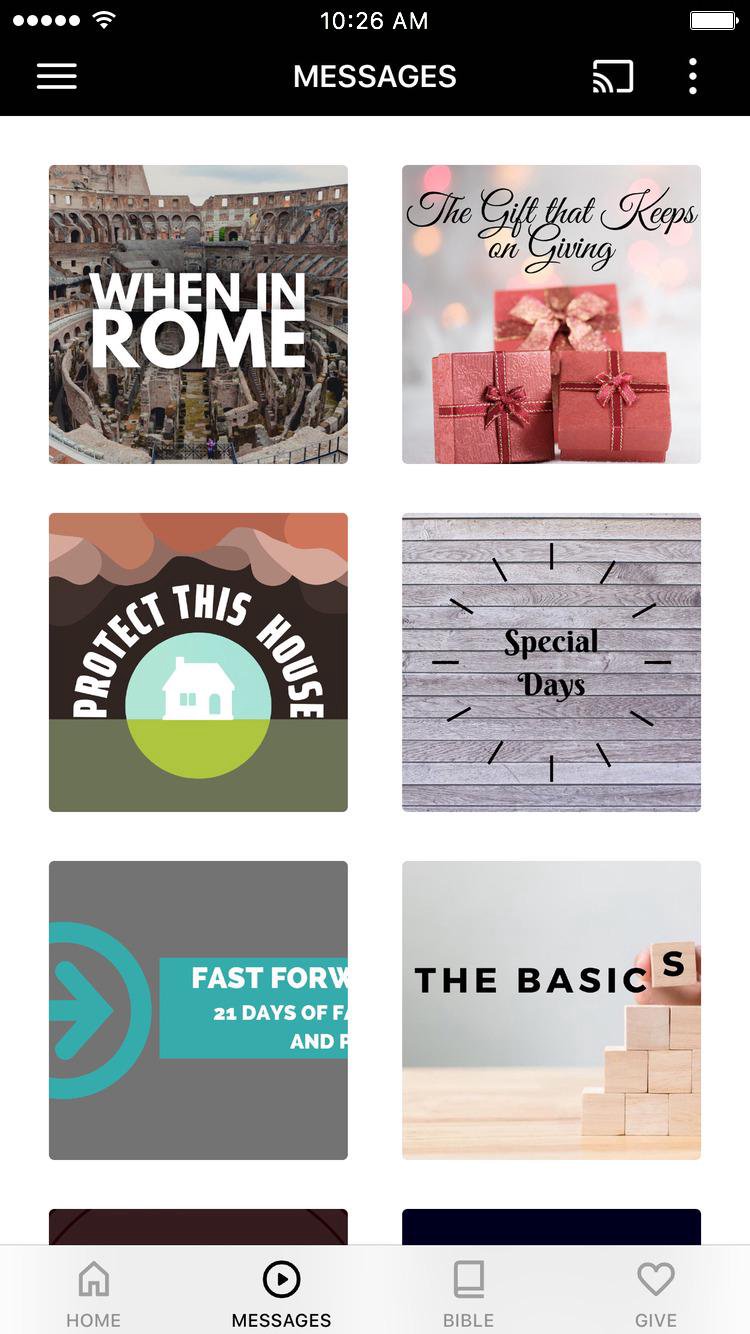Screen dimensions: 750x1334
Task: Open the When in Rome series
Action: click(198, 314)
